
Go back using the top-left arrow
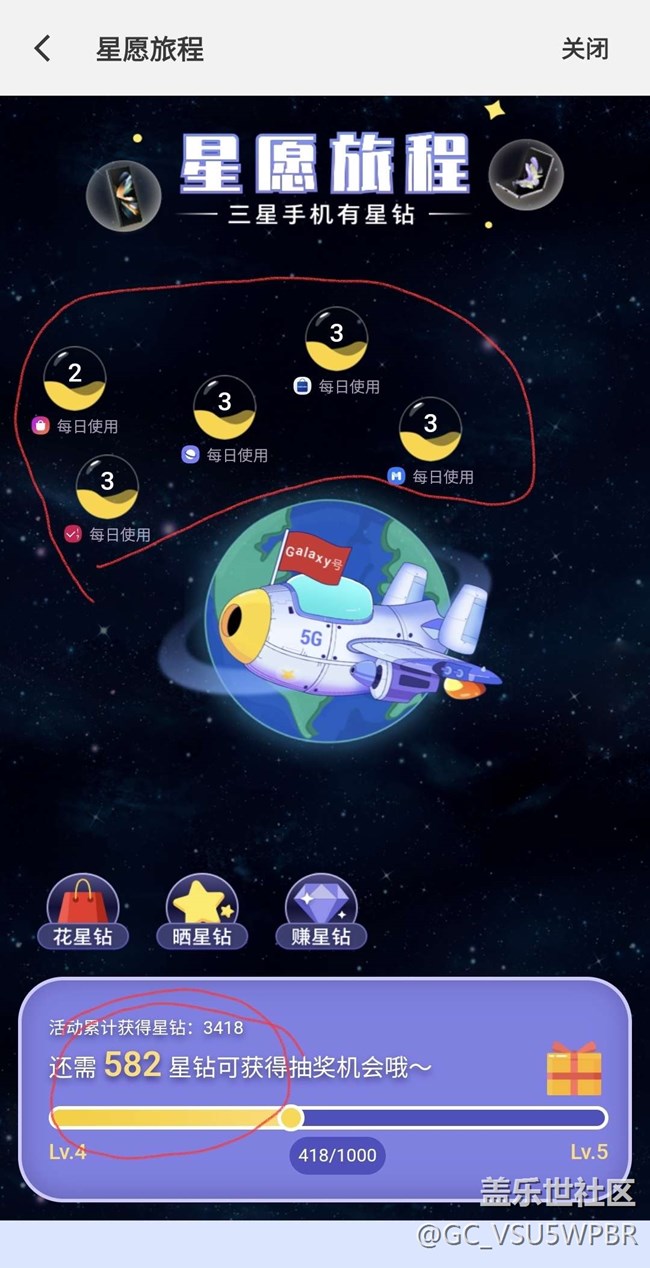42,48
